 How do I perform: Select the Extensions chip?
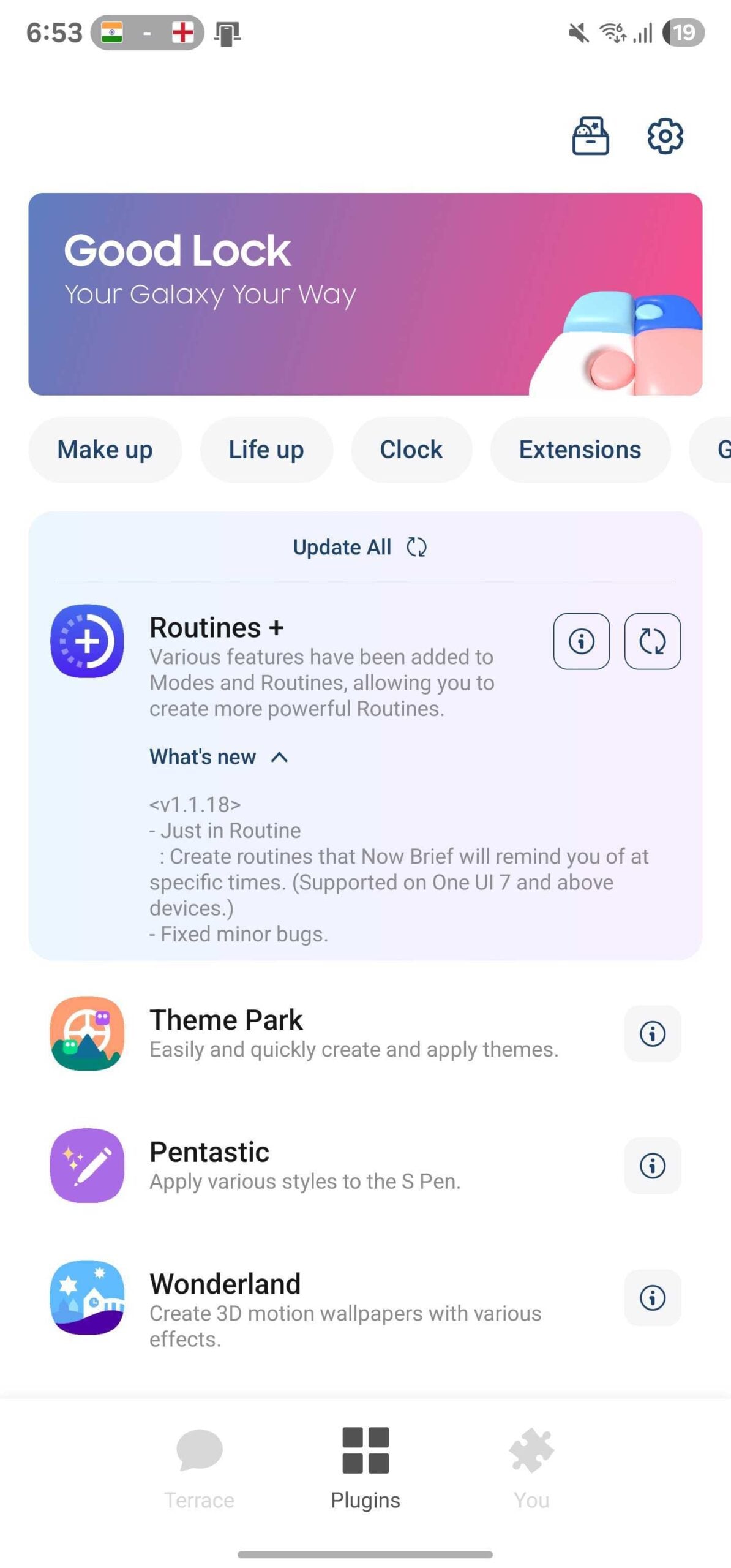[x=580, y=450]
